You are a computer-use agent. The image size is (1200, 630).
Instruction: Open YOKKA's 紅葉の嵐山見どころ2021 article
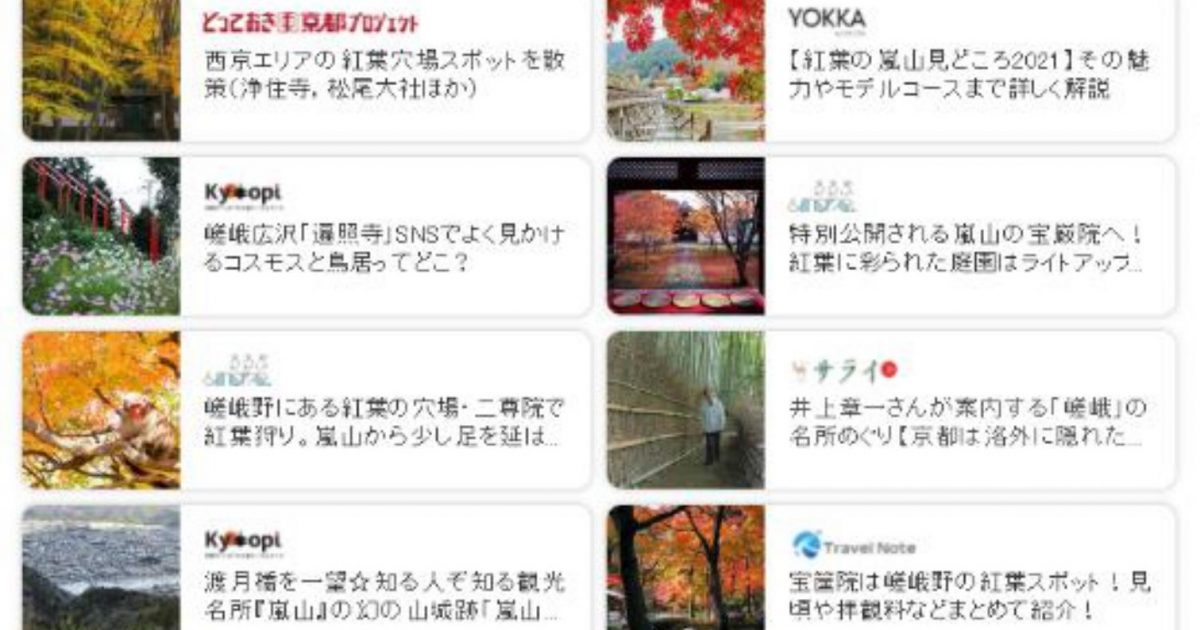coord(968,74)
